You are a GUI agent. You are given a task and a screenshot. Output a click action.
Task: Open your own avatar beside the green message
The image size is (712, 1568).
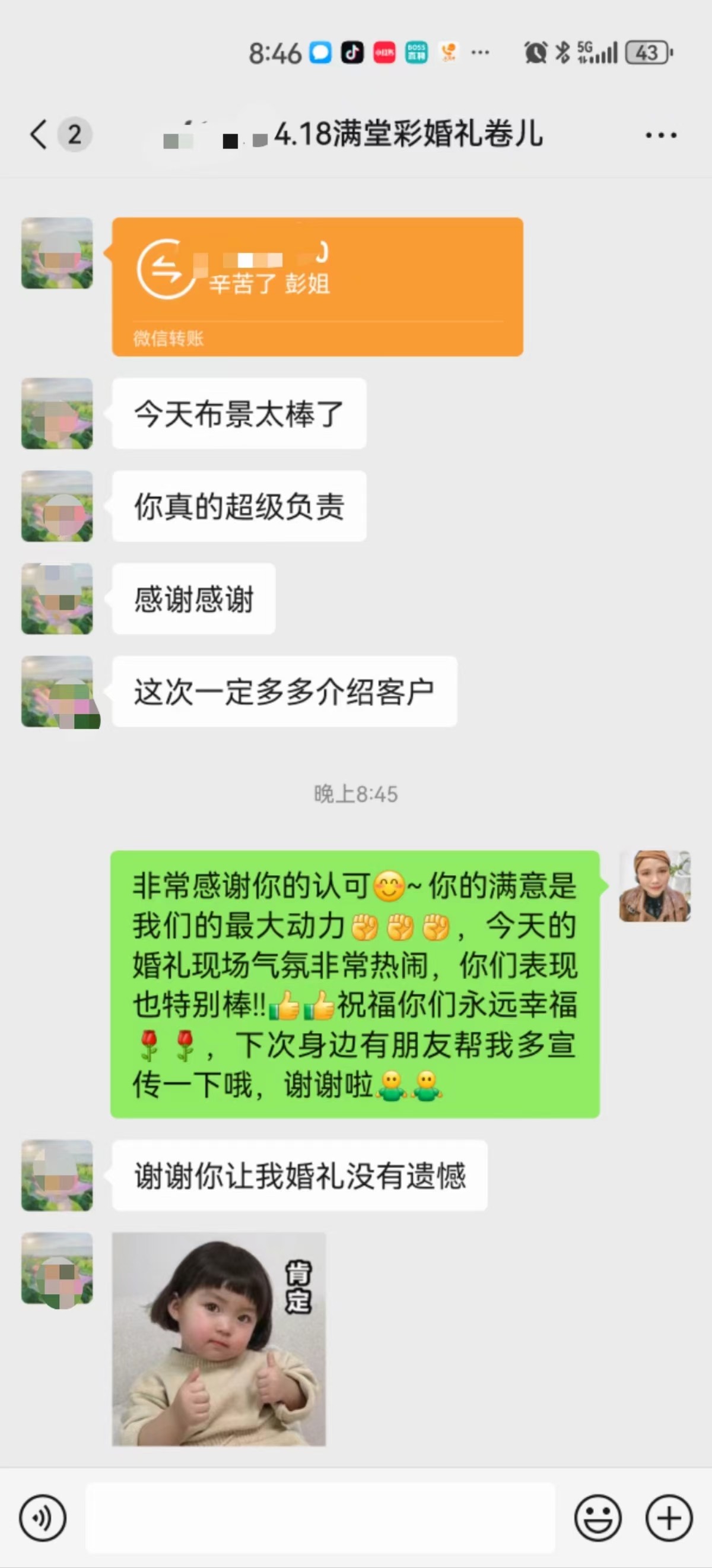pyautogui.click(x=655, y=886)
